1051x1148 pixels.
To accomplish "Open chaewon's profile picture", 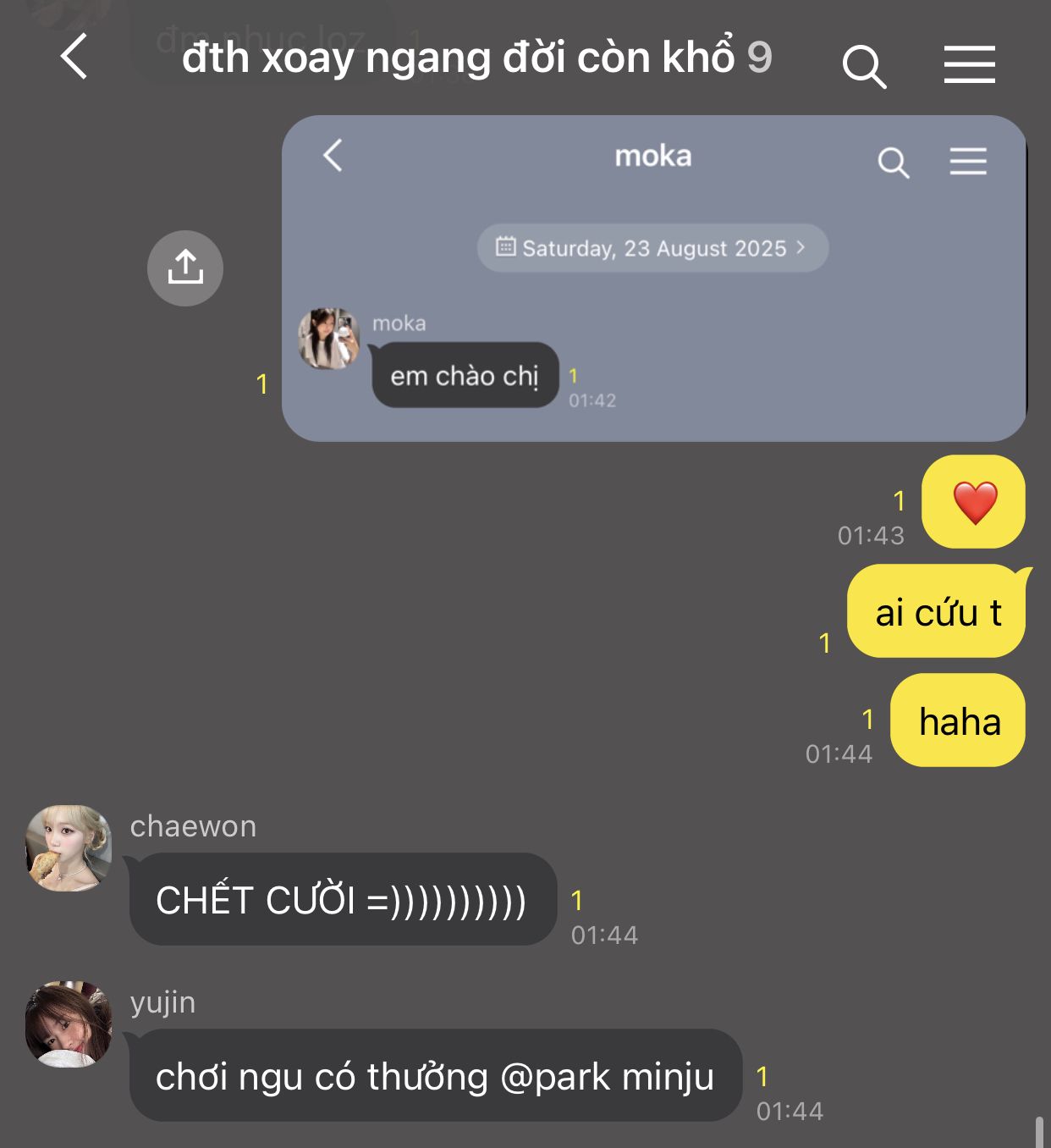I will pyautogui.click(x=69, y=847).
